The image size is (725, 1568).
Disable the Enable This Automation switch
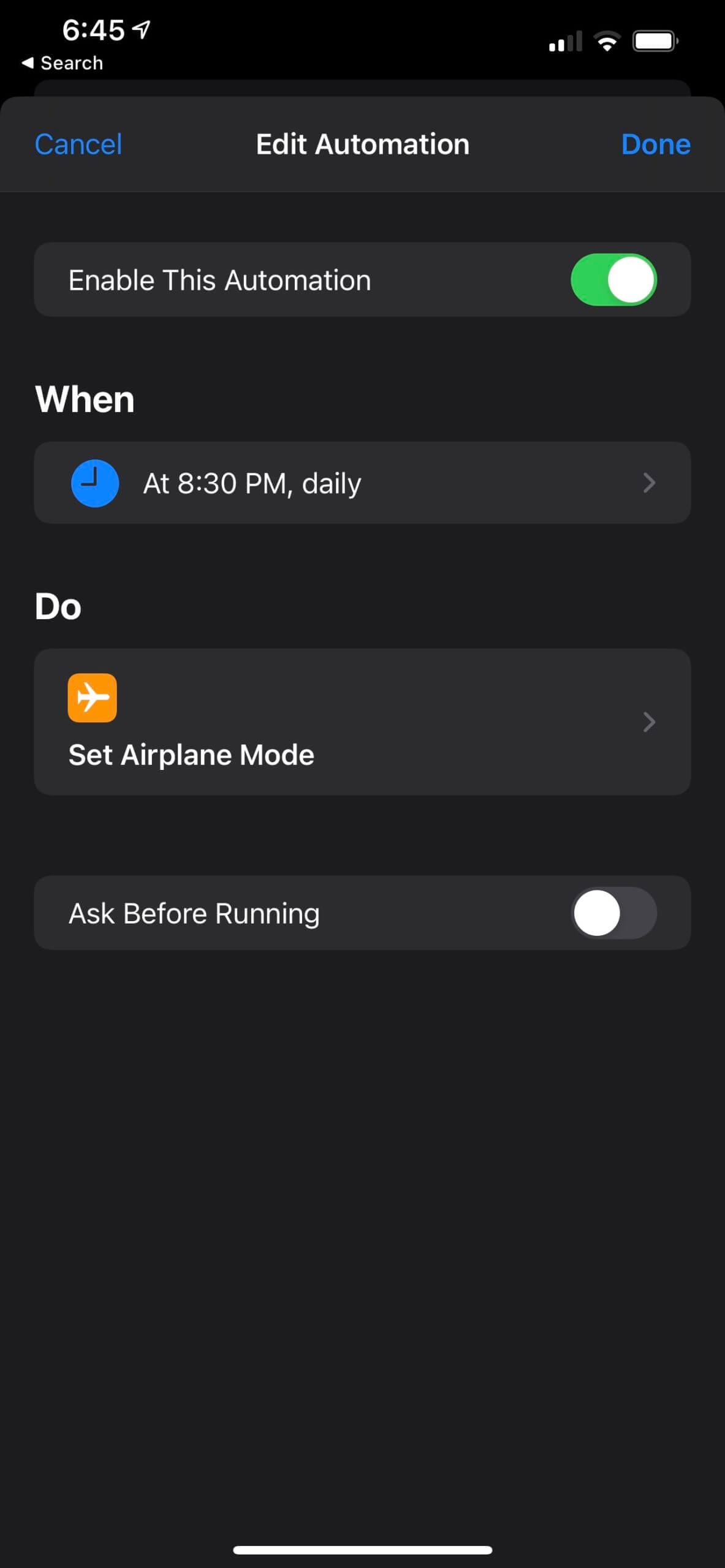613,280
